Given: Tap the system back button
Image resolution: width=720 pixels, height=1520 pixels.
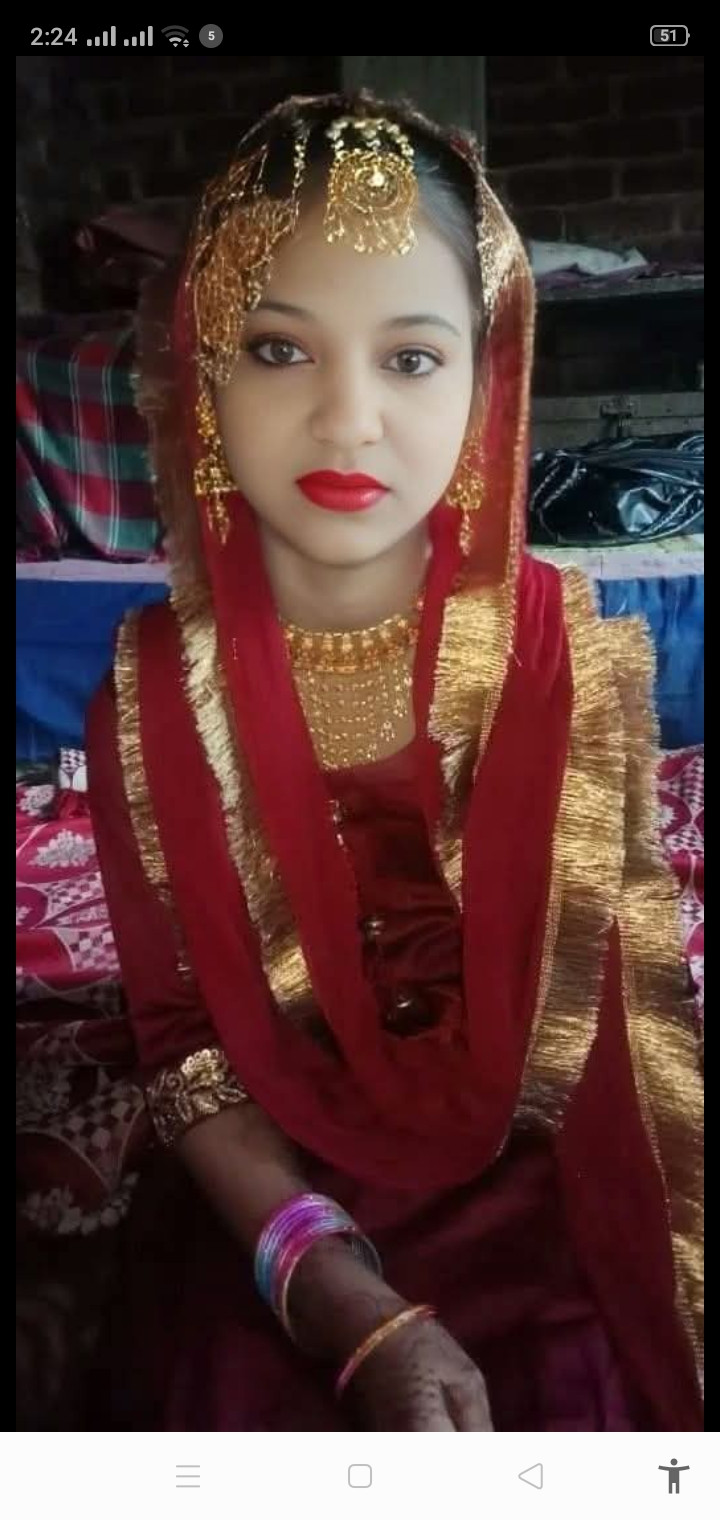Looking at the screenshot, I should pyautogui.click(x=531, y=1476).
